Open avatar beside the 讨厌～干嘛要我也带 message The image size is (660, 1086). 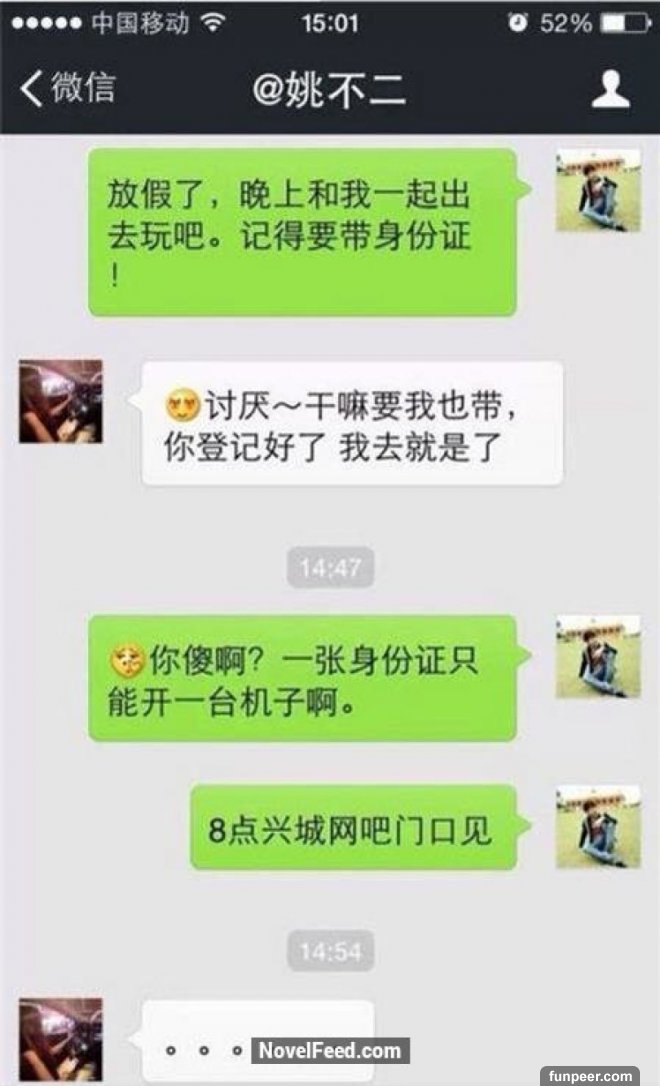tap(60, 401)
